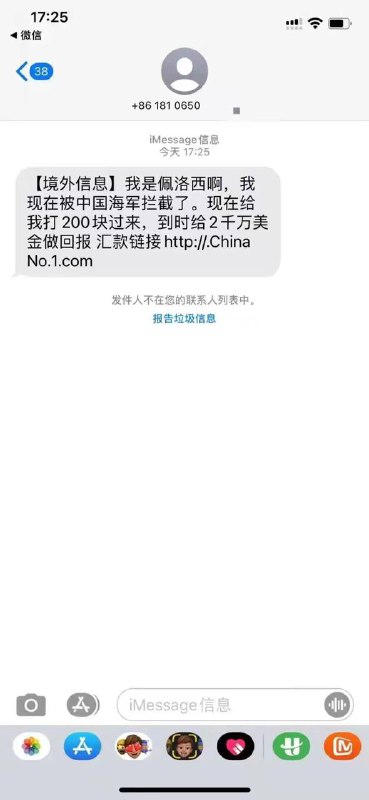Open Digital Touch heart icon
The height and width of the screenshot is (800, 369).
(x=235, y=746)
